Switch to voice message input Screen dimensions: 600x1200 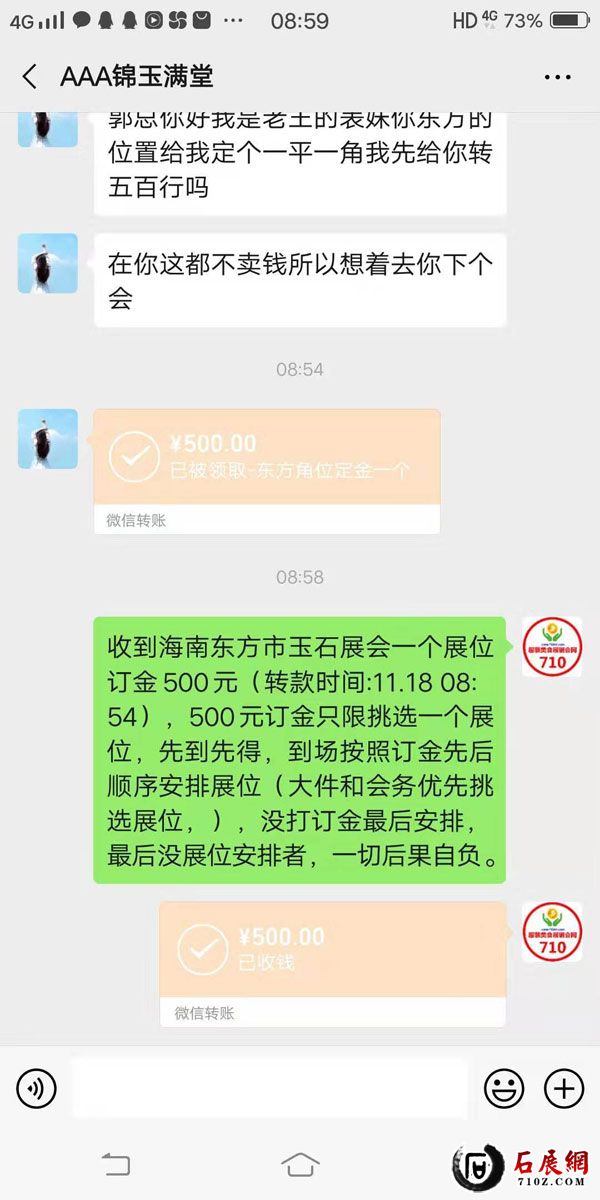(37, 1087)
